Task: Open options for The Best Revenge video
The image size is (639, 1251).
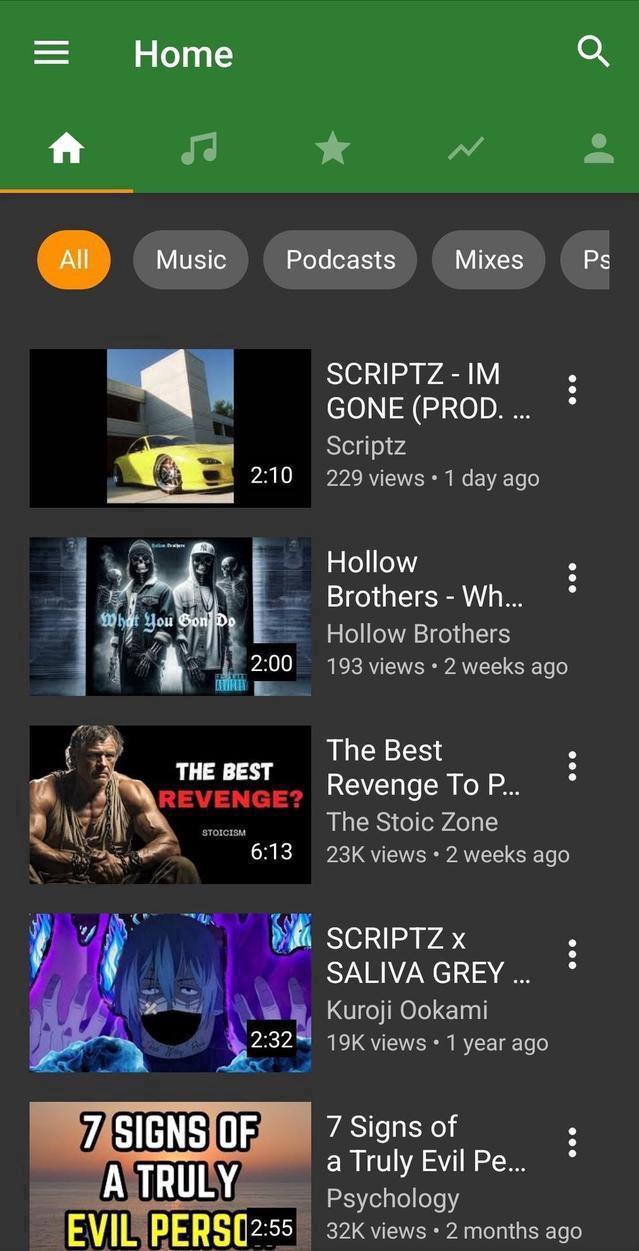Action: (x=572, y=766)
